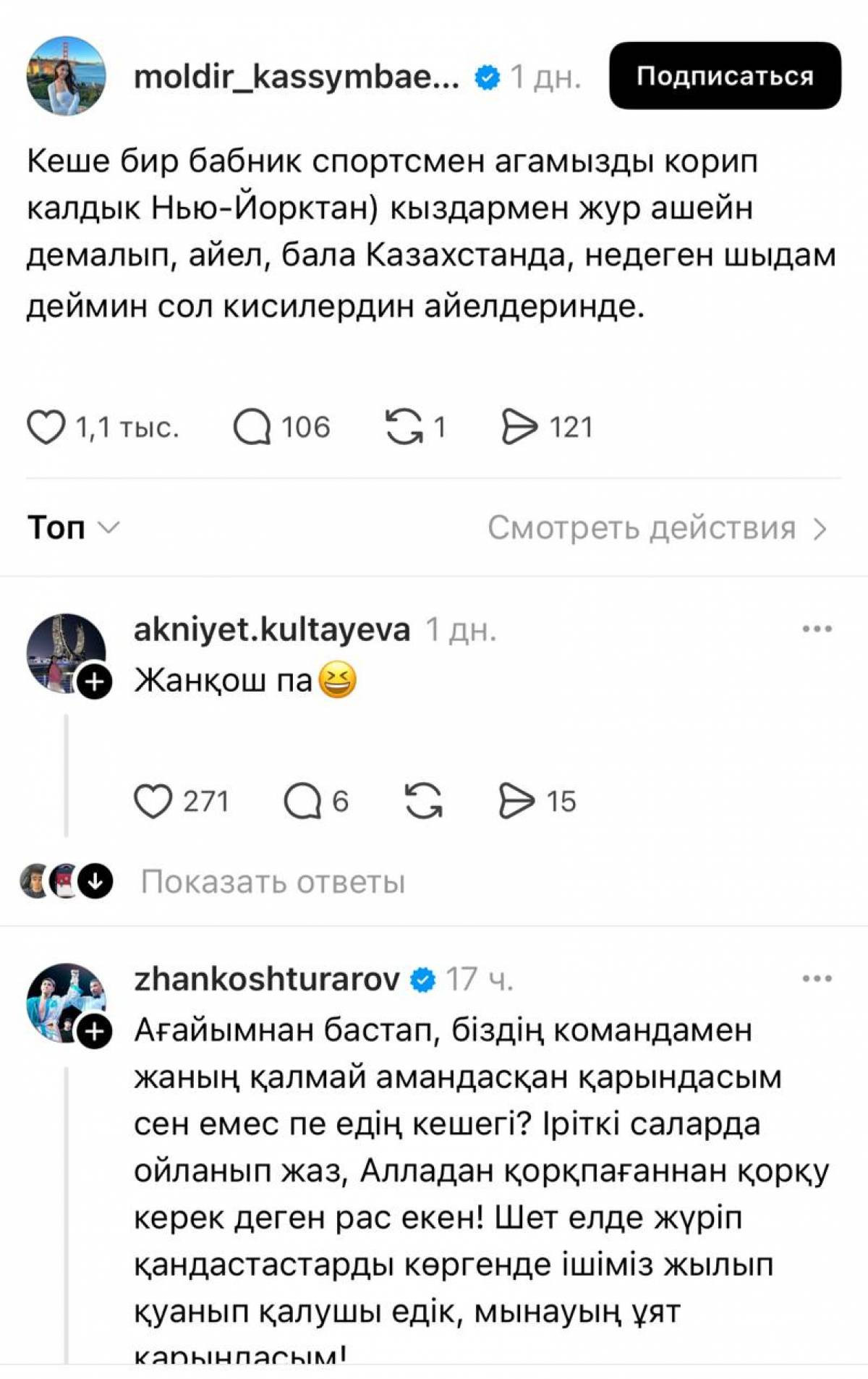Expand replies with Показать ответы
The width and height of the screenshot is (868, 1379).
[272, 882]
